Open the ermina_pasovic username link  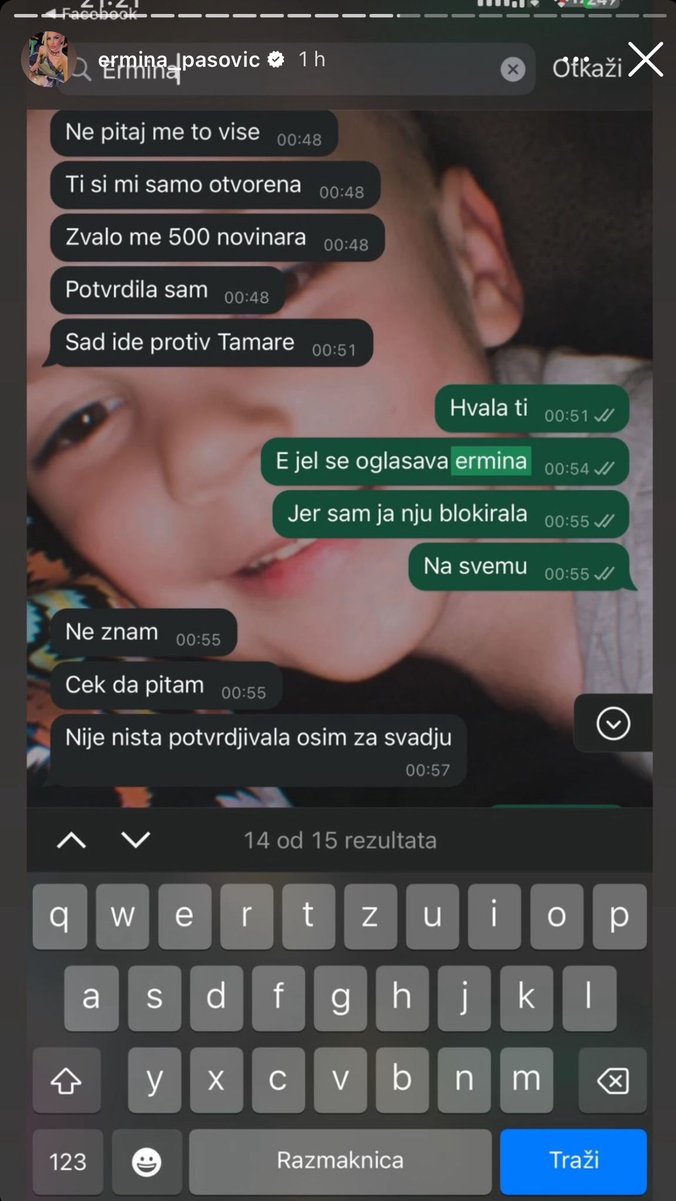point(179,60)
